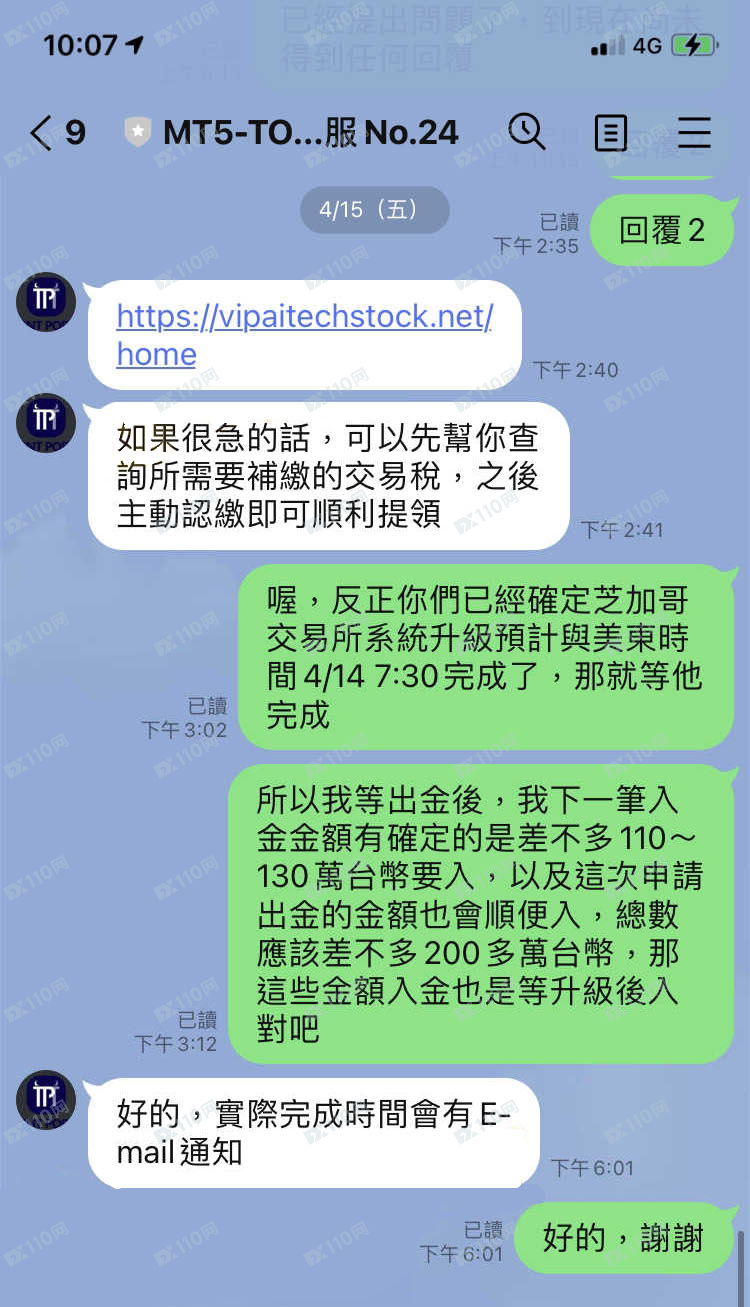Viewport: 750px width, 1307px height.
Task: Go back to the chat list
Action: [42, 132]
